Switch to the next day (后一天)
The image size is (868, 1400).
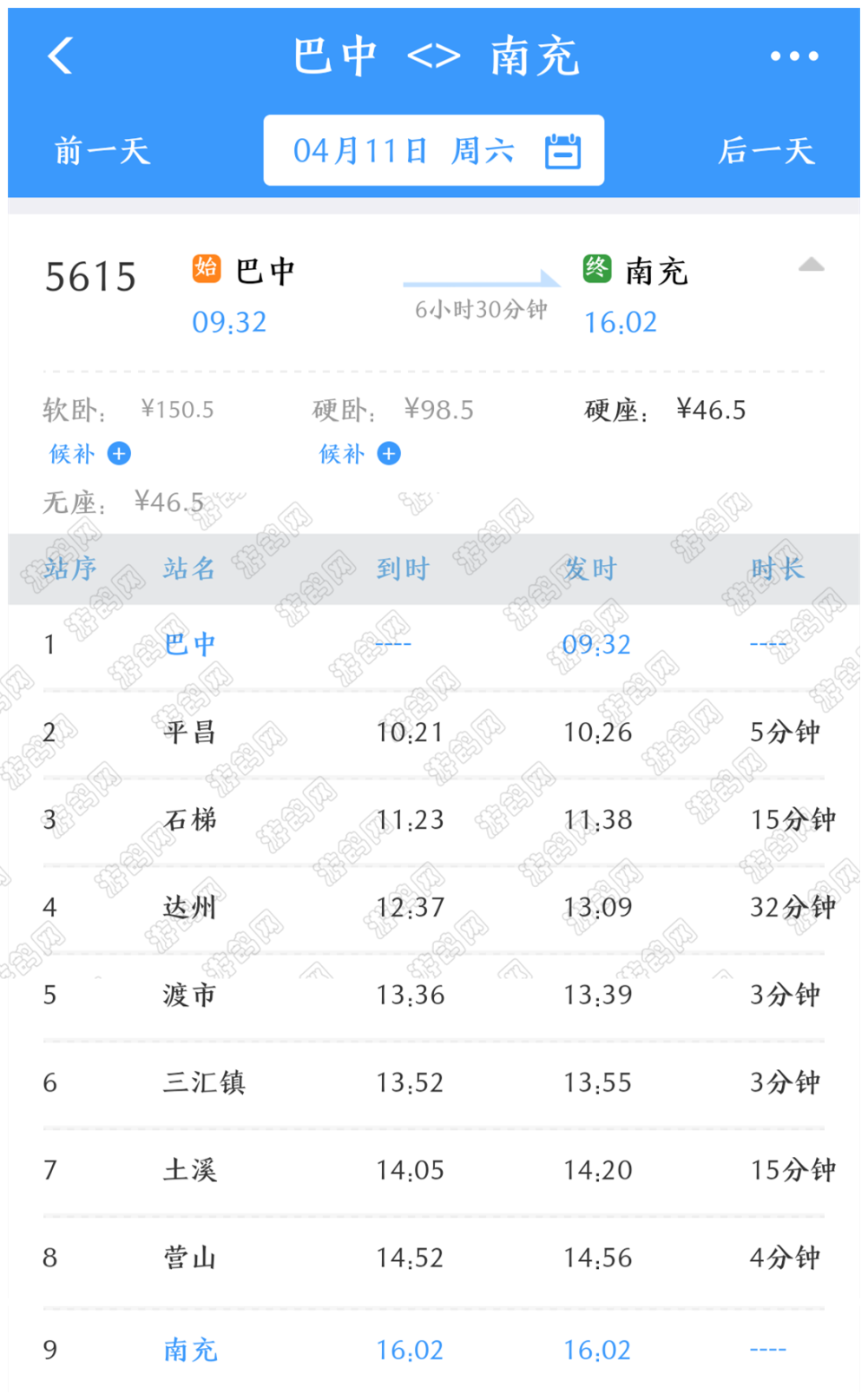[x=766, y=151]
